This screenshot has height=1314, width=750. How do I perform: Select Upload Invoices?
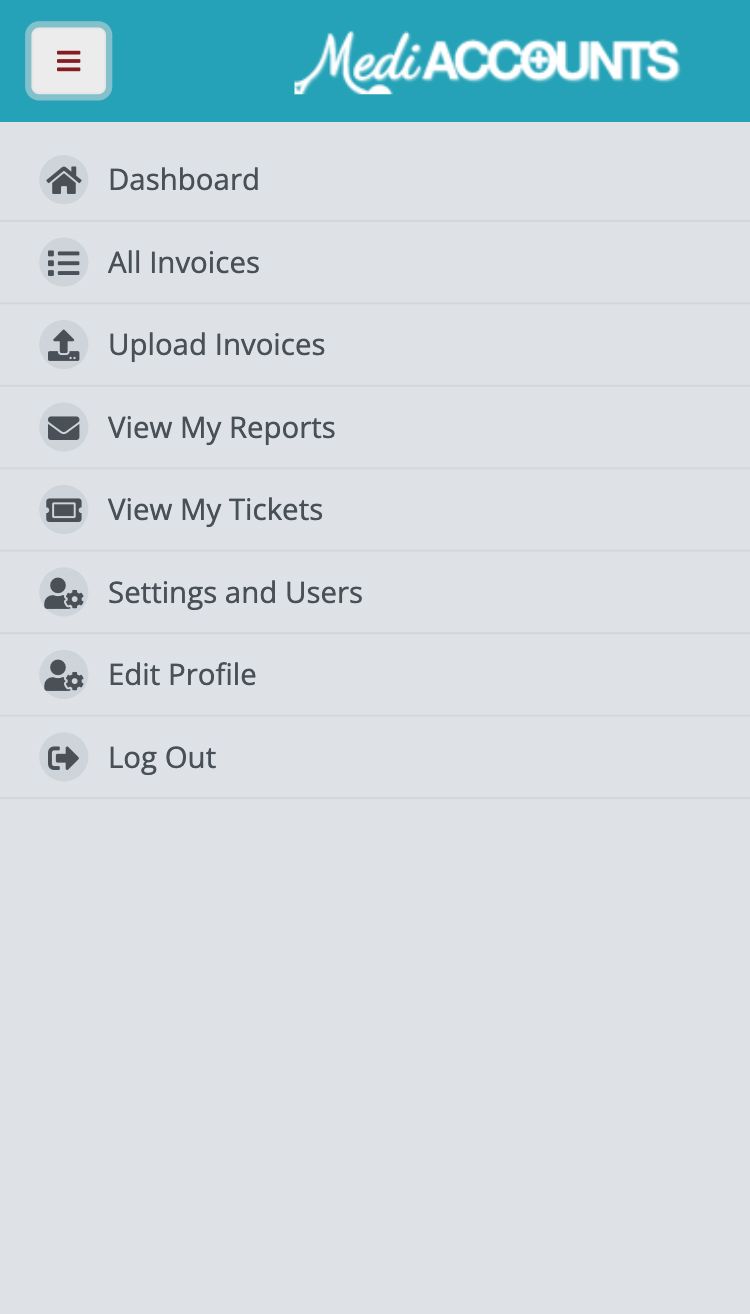tap(216, 345)
